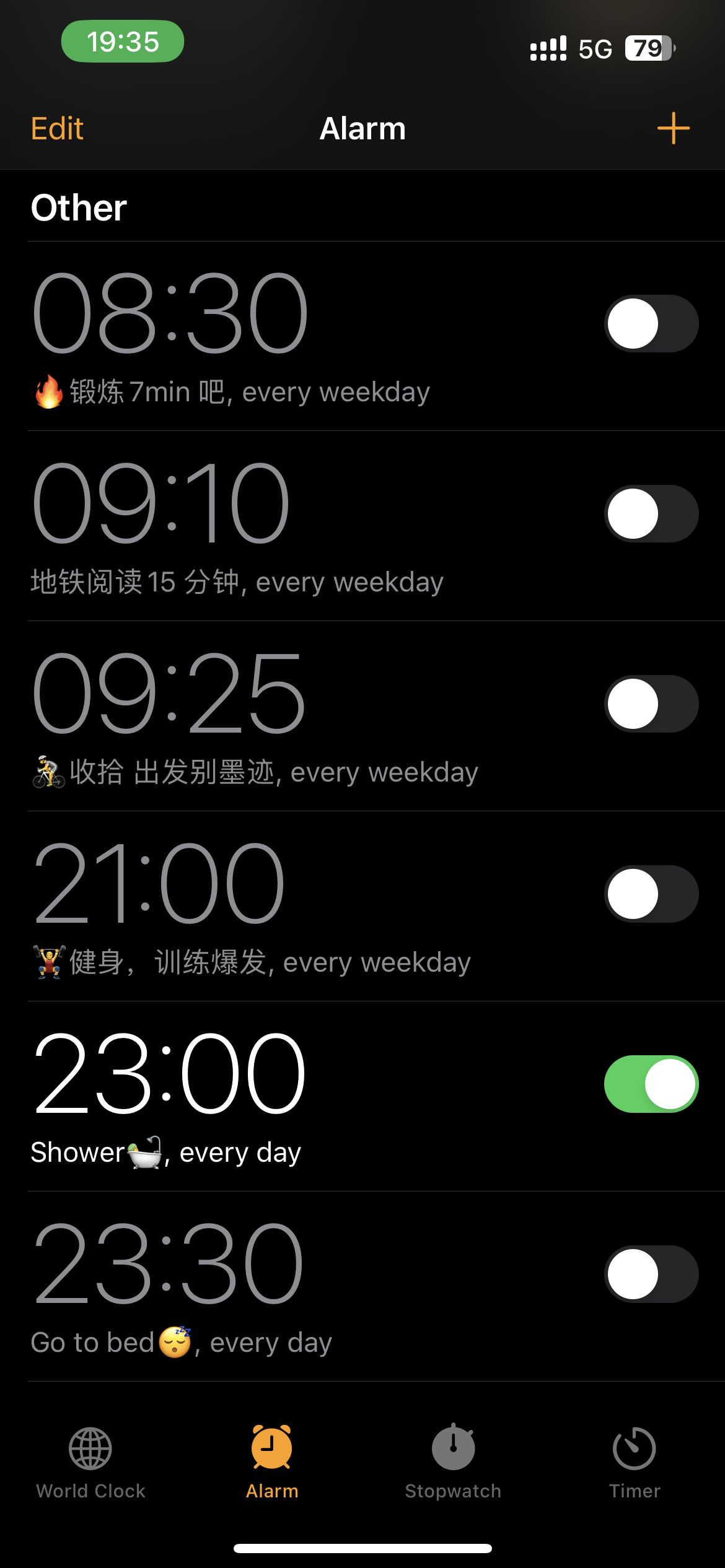This screenshot has height=1568, width=725.
Task: Toggle on the 09:25 alarm
Action: click(651, 704)
